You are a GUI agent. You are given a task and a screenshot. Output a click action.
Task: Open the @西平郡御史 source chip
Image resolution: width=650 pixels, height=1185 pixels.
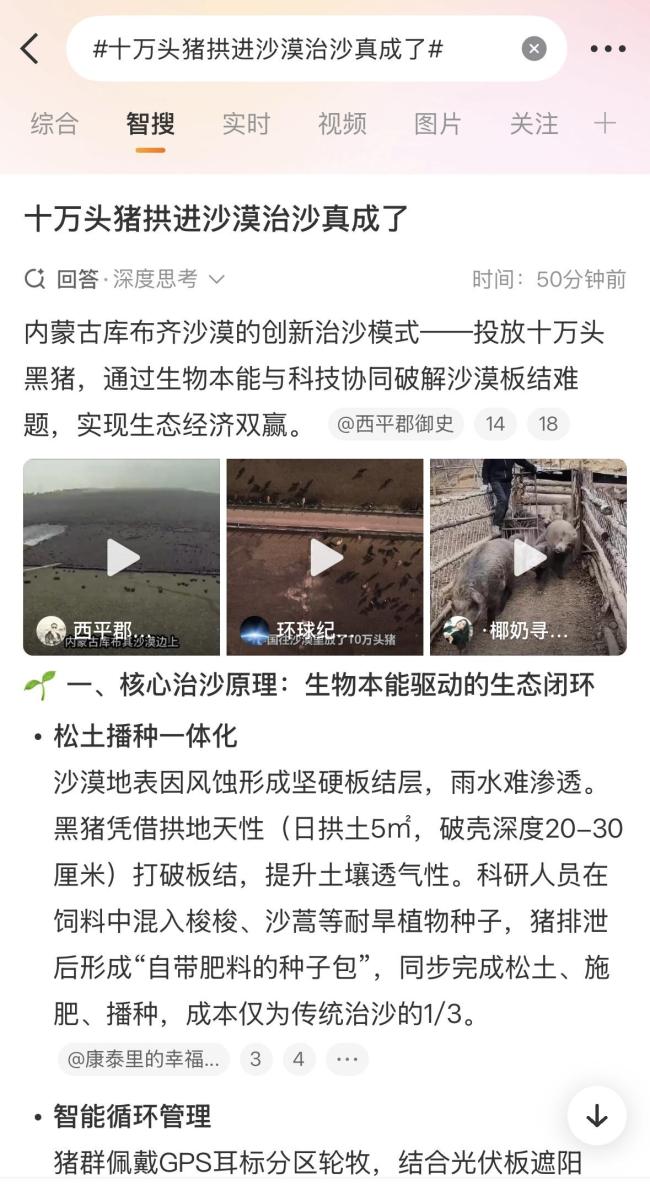(396, 424)
